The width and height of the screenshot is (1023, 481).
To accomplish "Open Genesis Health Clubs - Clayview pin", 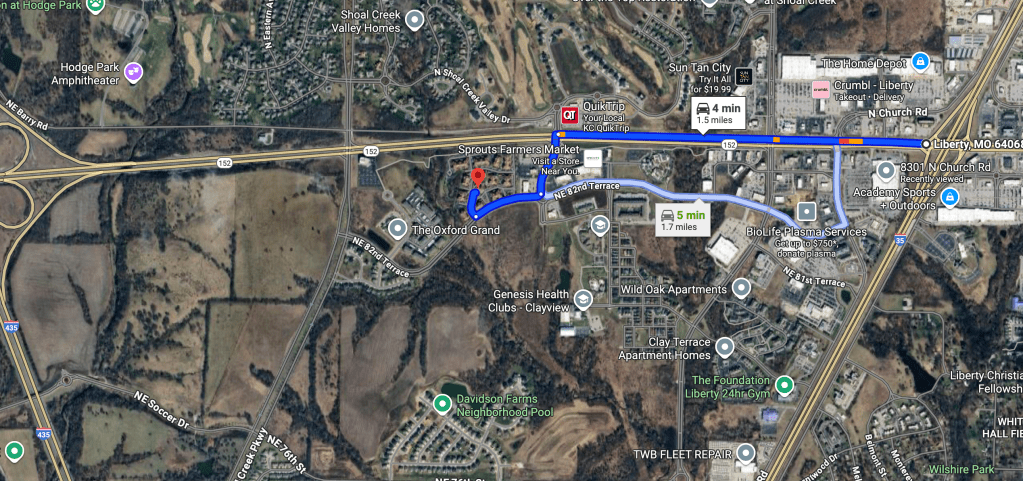I will click(x=584, y=297).
